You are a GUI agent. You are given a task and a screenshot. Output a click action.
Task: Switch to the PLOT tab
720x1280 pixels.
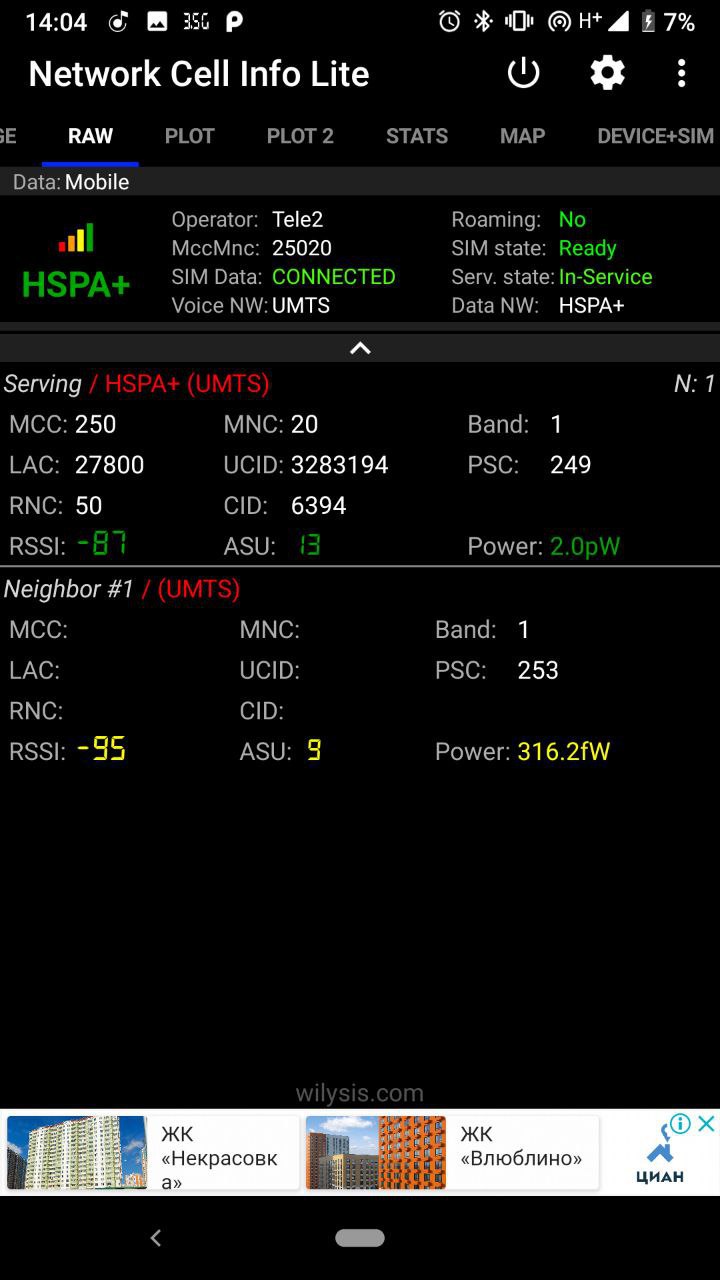(x=190, y=136)
